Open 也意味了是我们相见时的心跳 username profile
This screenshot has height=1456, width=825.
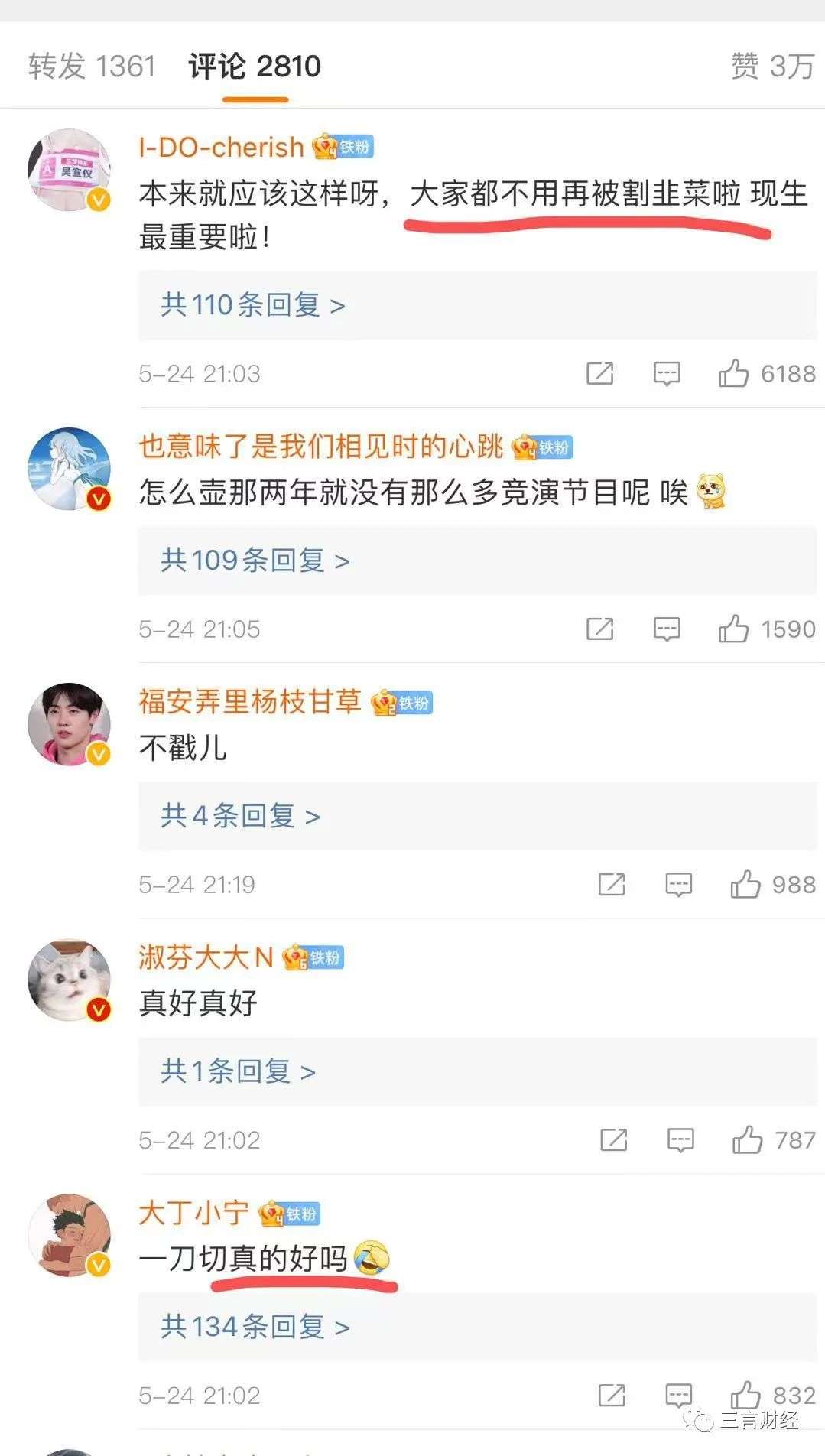pos(320,446)
